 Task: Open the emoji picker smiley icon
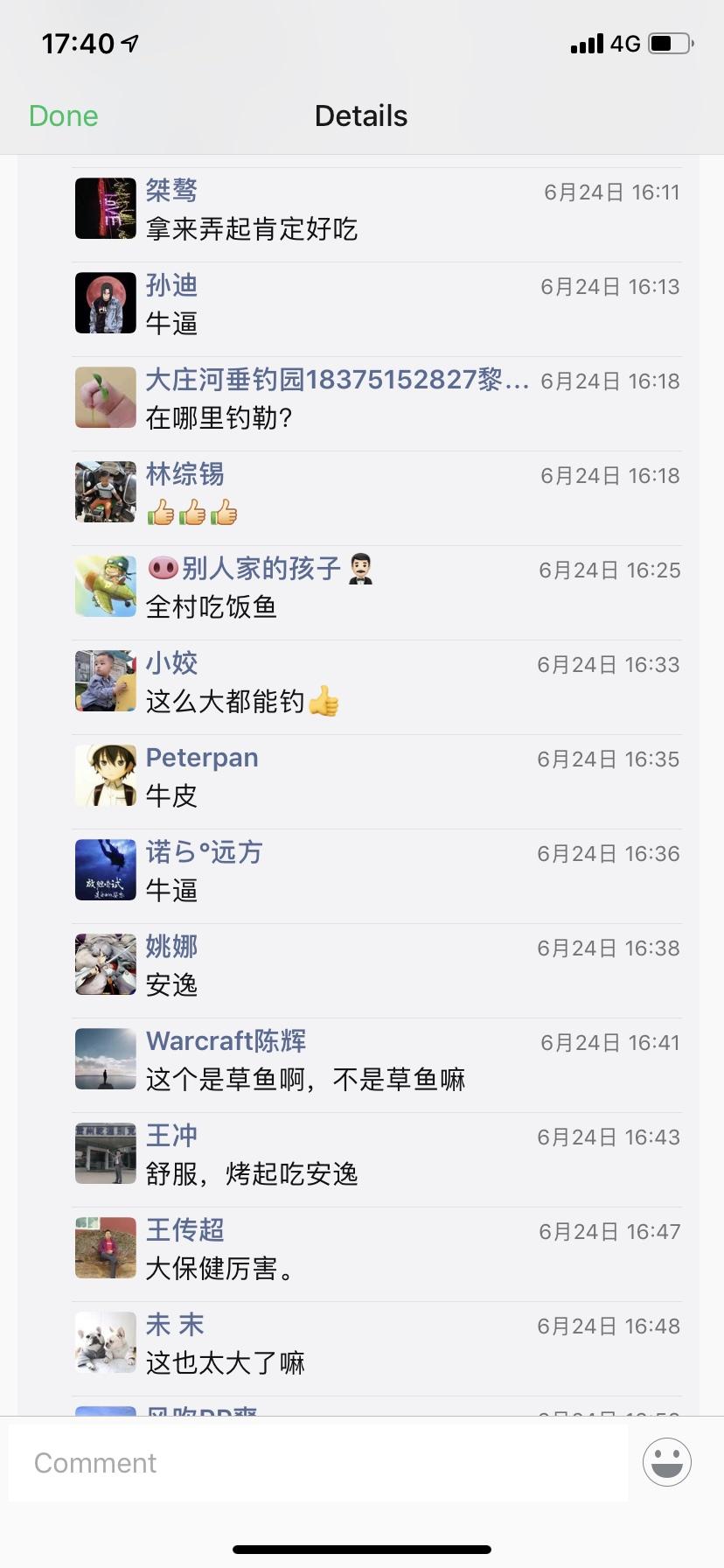click(x=667, y=1462)
